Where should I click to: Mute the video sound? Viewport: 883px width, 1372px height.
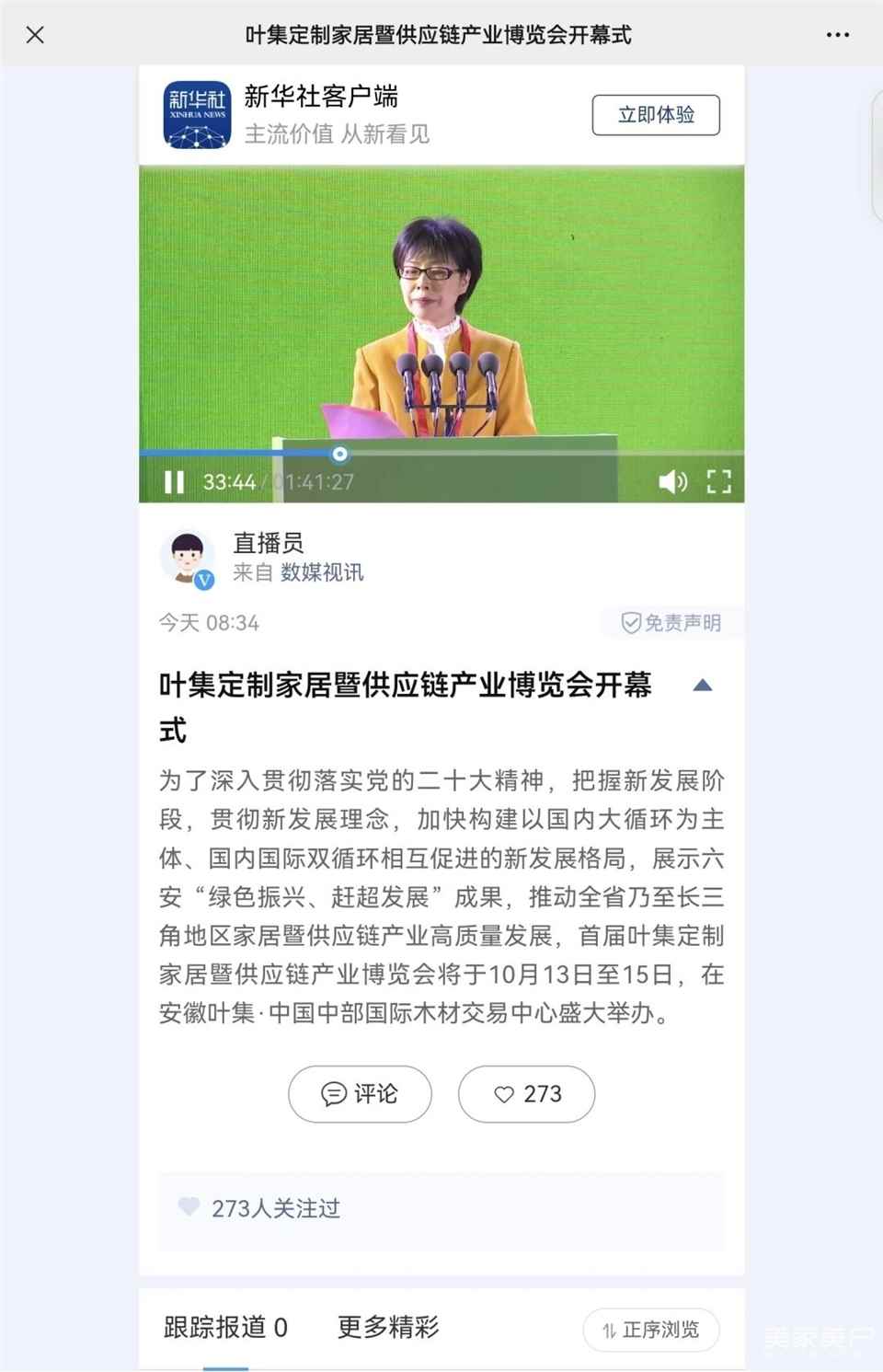coord(672,481)
